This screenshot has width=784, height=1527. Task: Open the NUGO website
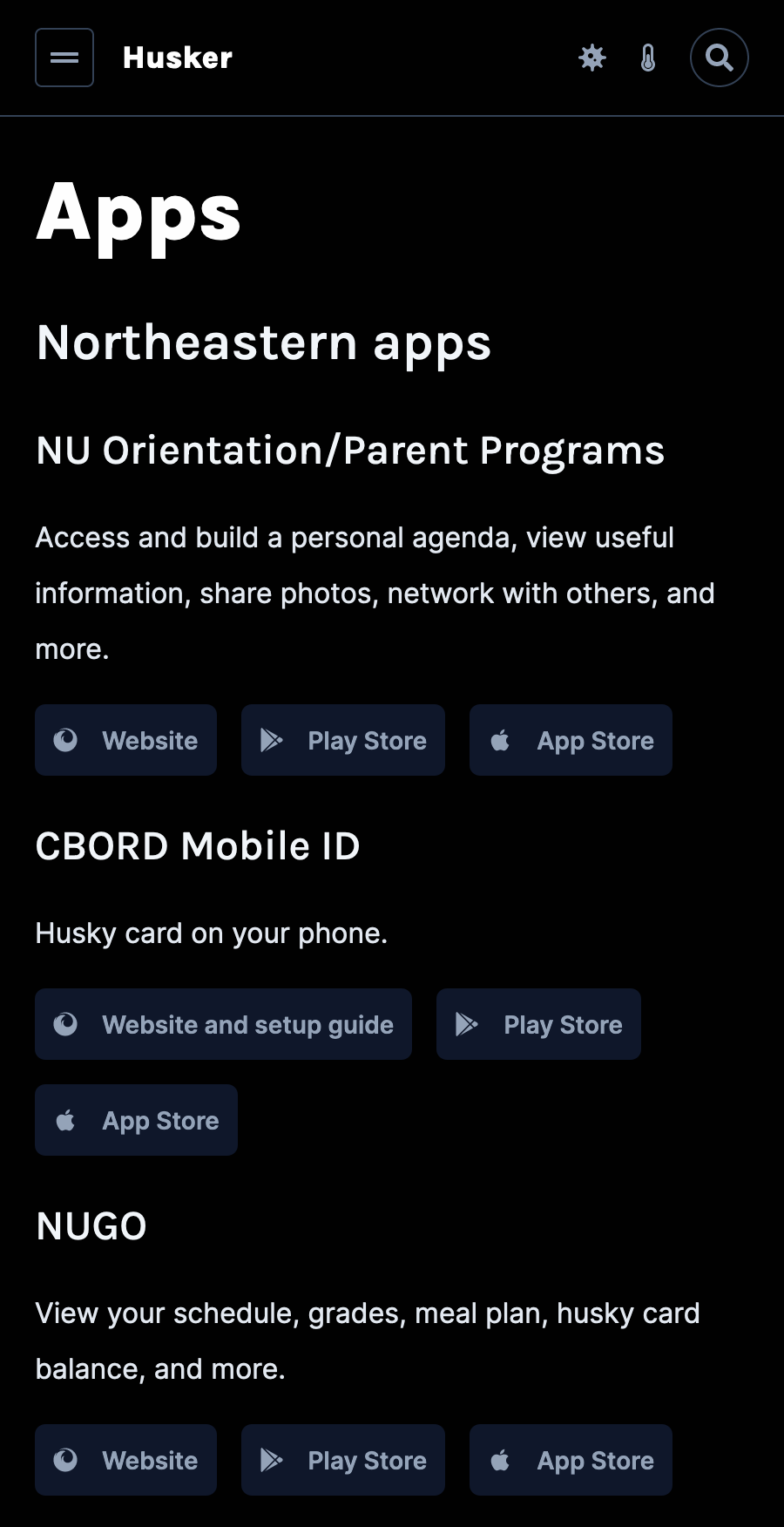click(x=125, y=1460)
